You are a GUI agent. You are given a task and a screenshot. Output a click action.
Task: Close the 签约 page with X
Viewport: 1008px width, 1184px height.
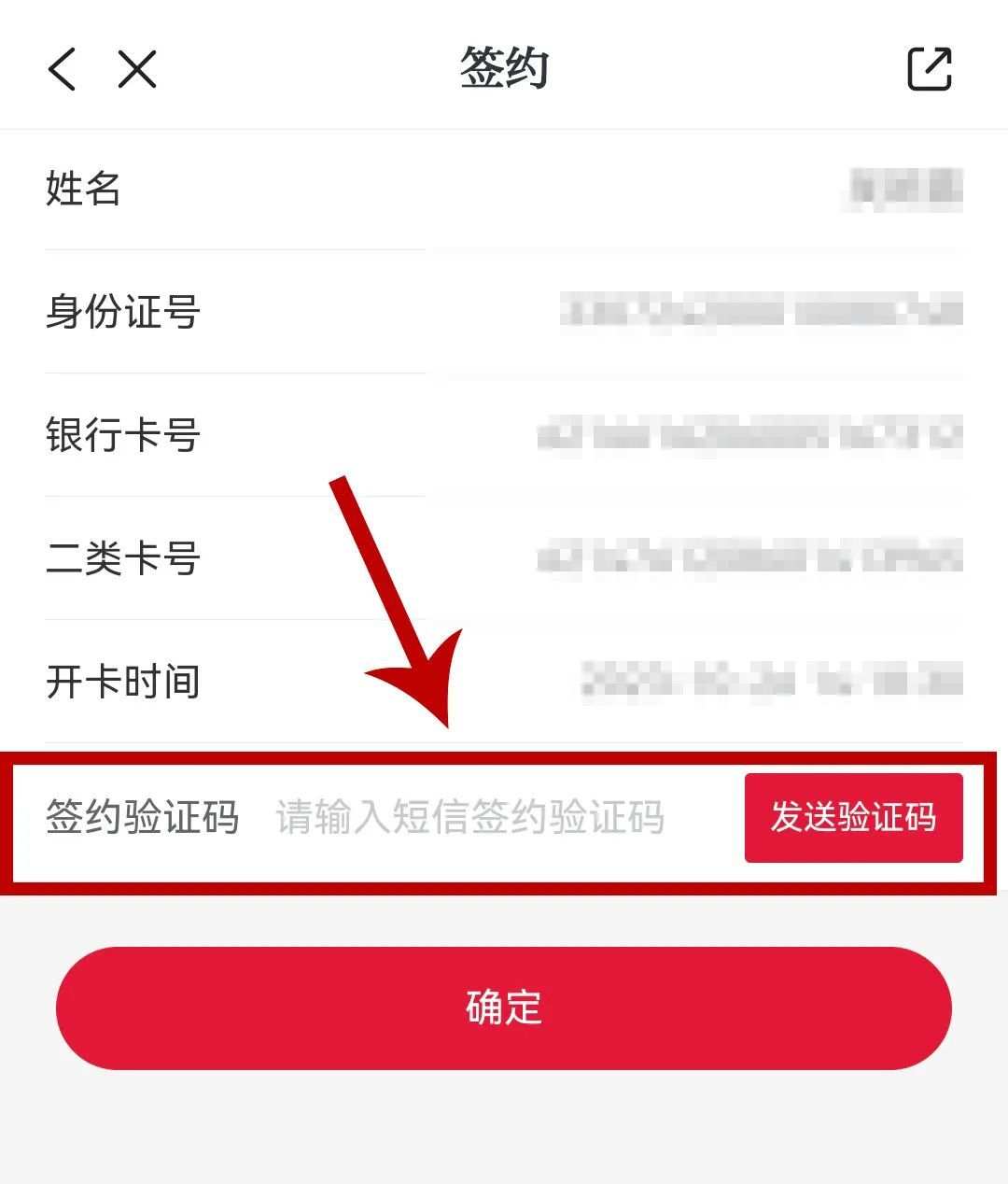click(x=137, y=69)
